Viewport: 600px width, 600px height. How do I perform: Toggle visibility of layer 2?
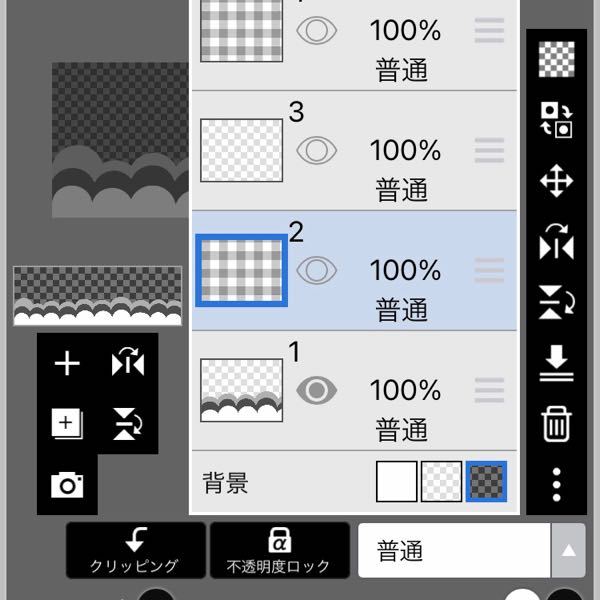pyautogui.click(x=317, y=270)
